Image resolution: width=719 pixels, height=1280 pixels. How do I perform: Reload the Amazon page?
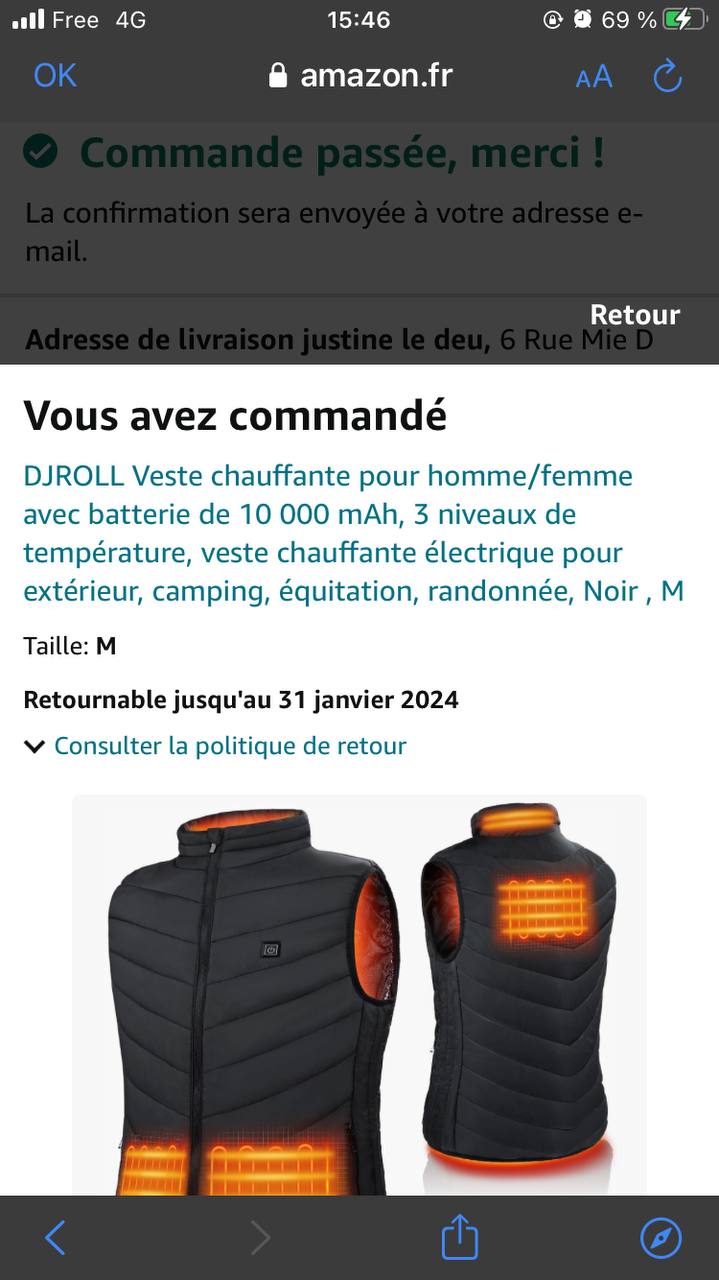[667, 76]
